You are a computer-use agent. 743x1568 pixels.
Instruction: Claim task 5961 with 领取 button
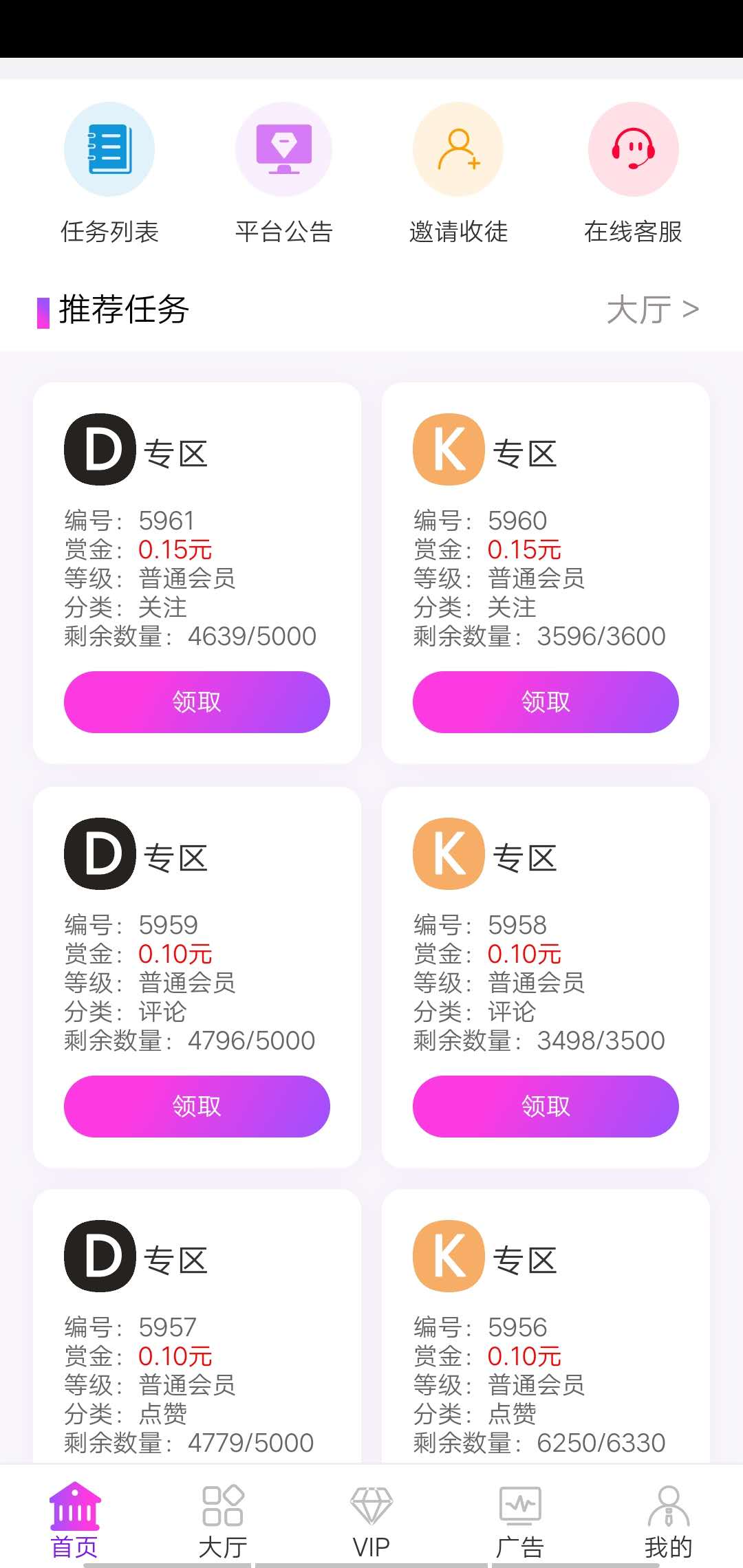click(x=197, y=702)
